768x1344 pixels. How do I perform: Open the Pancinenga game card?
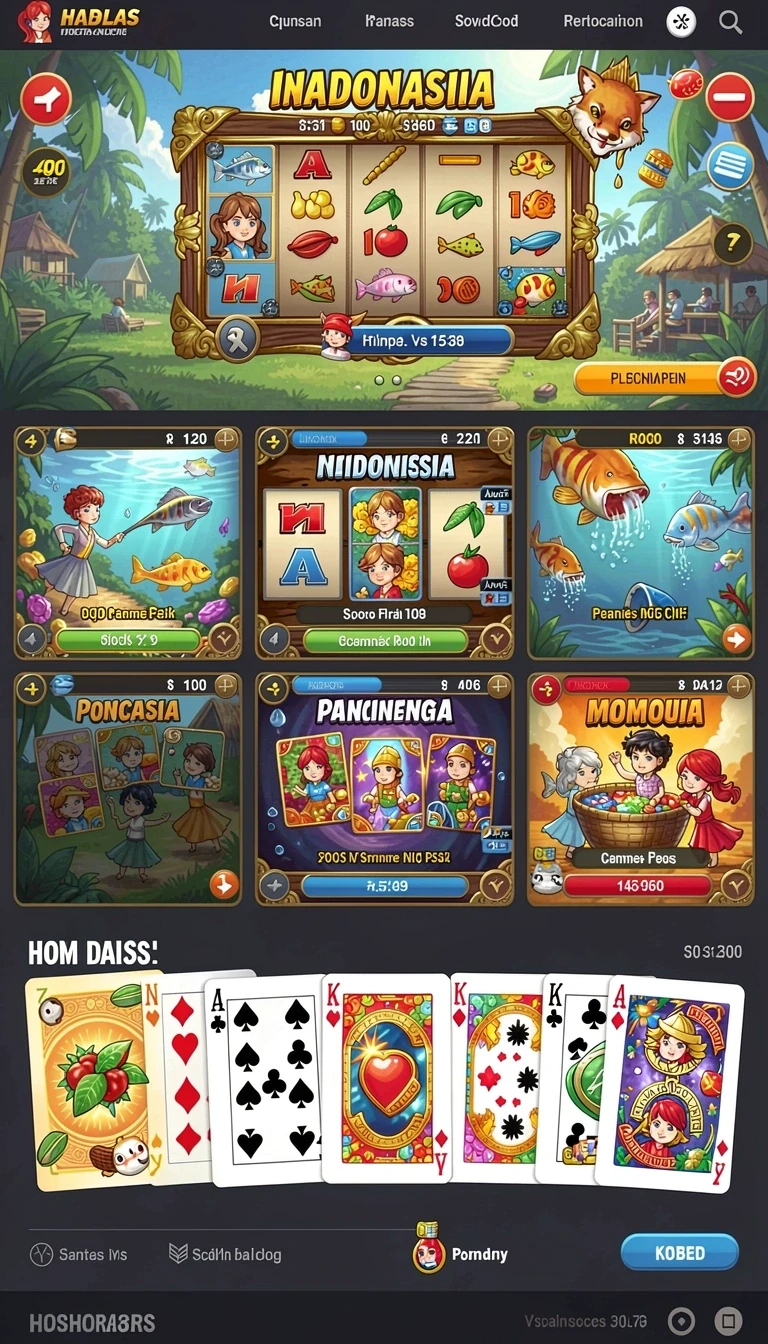385,788
